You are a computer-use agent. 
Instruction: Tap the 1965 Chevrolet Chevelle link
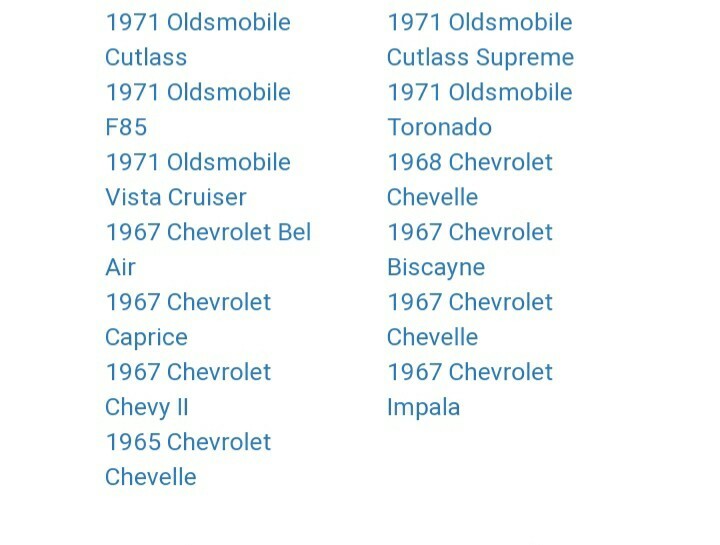tap(187, 443)
